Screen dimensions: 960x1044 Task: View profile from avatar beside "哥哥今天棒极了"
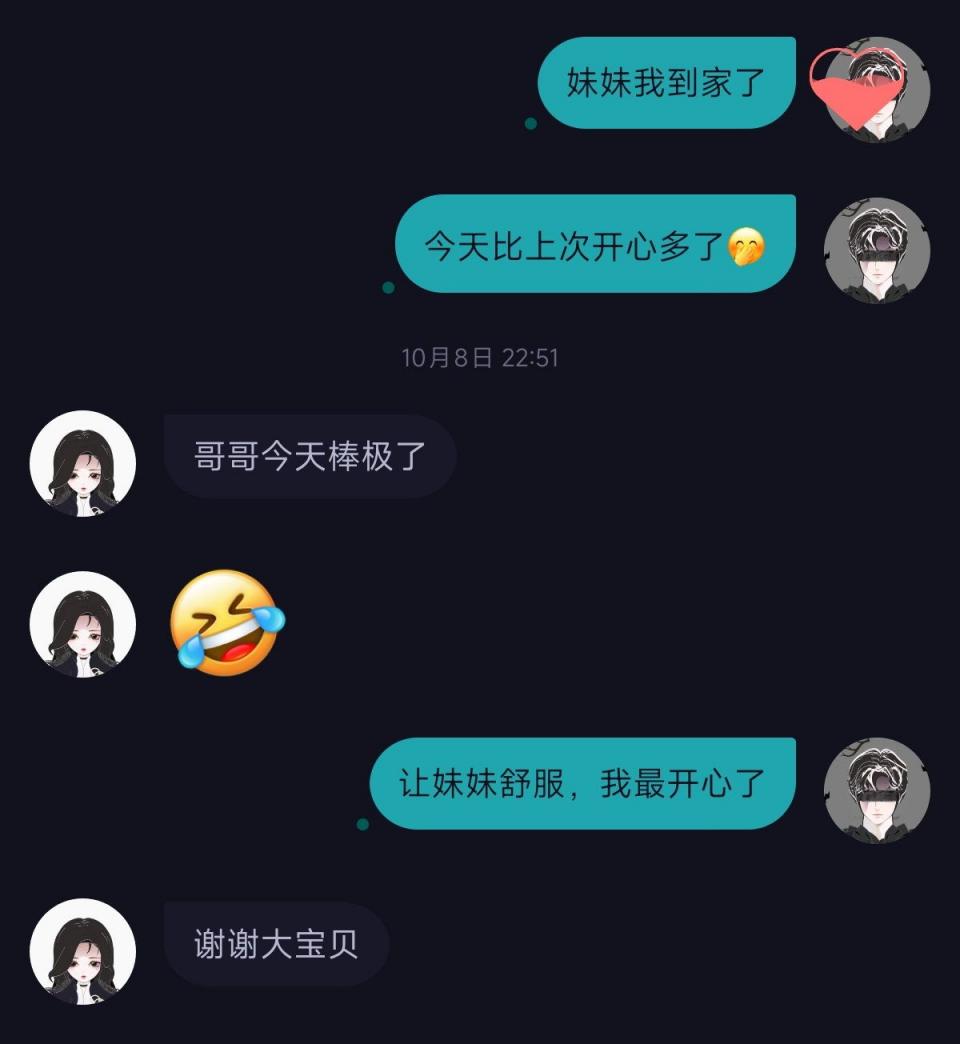click(x=82, y=463)
